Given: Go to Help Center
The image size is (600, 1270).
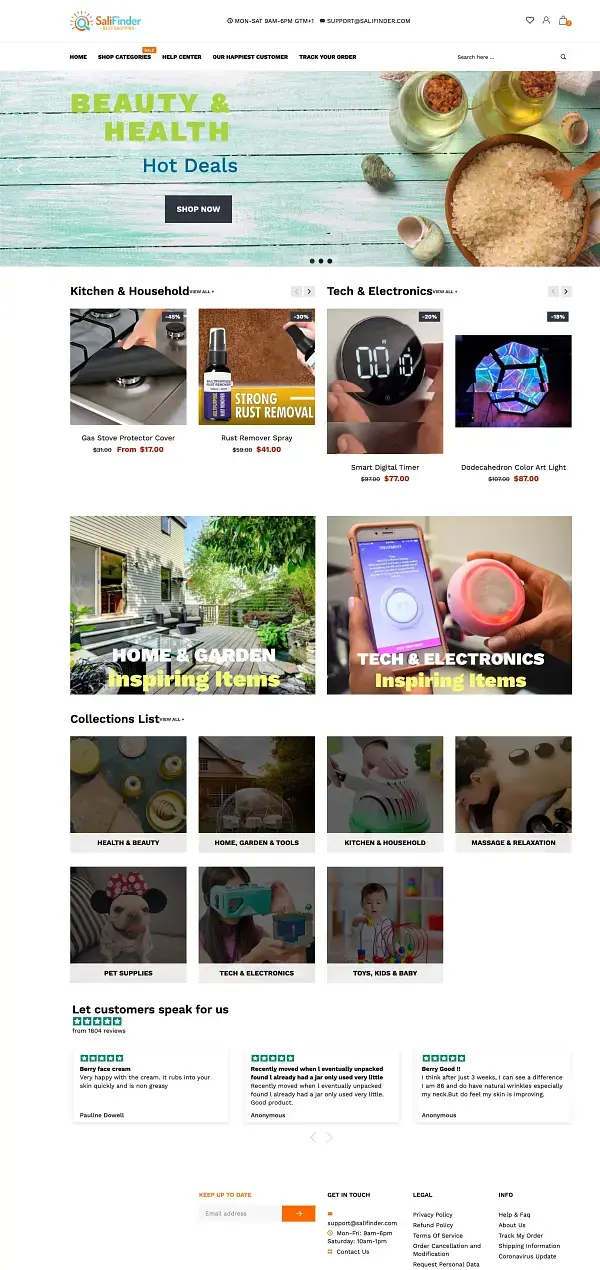Looking at the screenshot, I should (x=181, y=57).
